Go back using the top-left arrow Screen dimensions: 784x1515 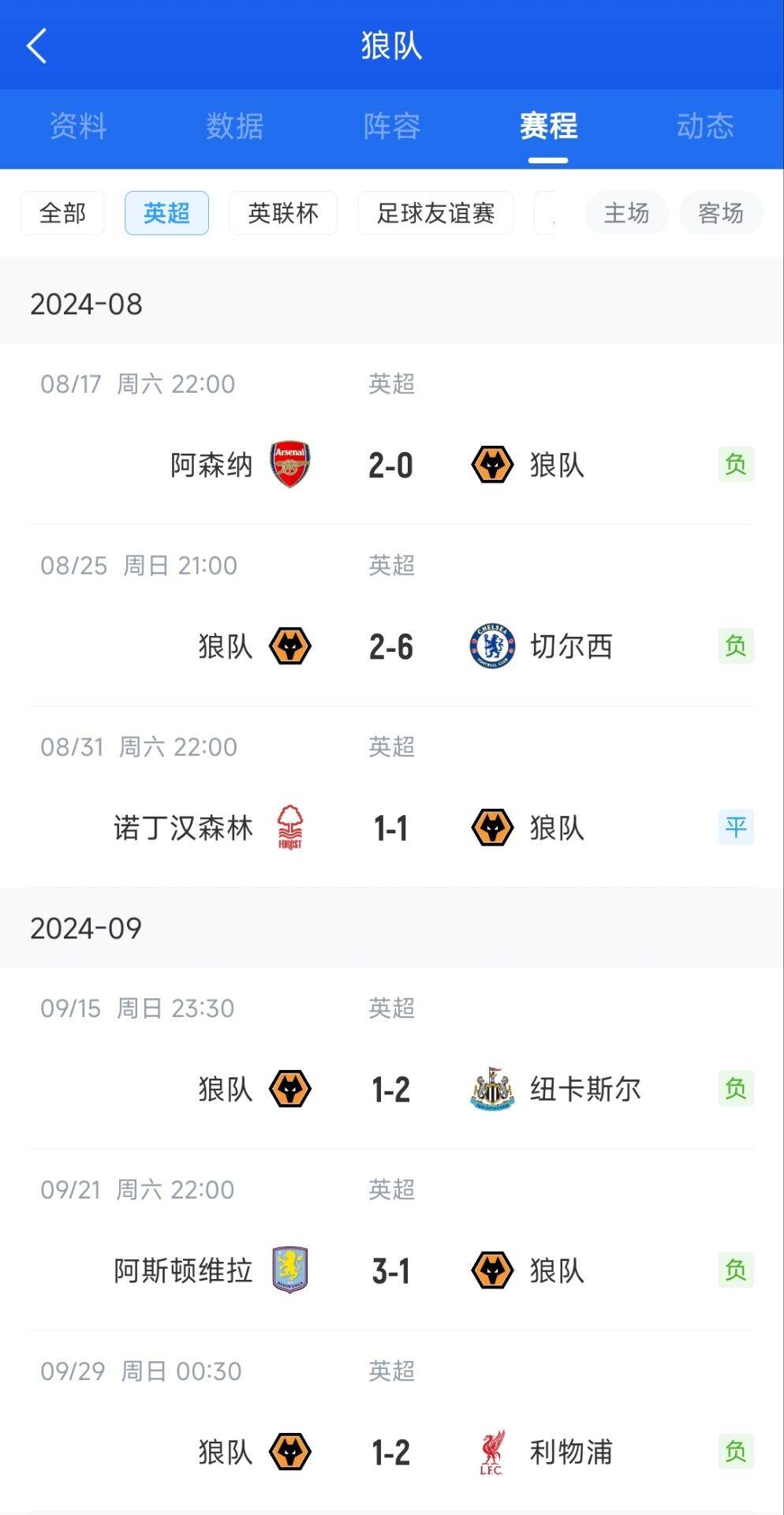coord(37,46)
